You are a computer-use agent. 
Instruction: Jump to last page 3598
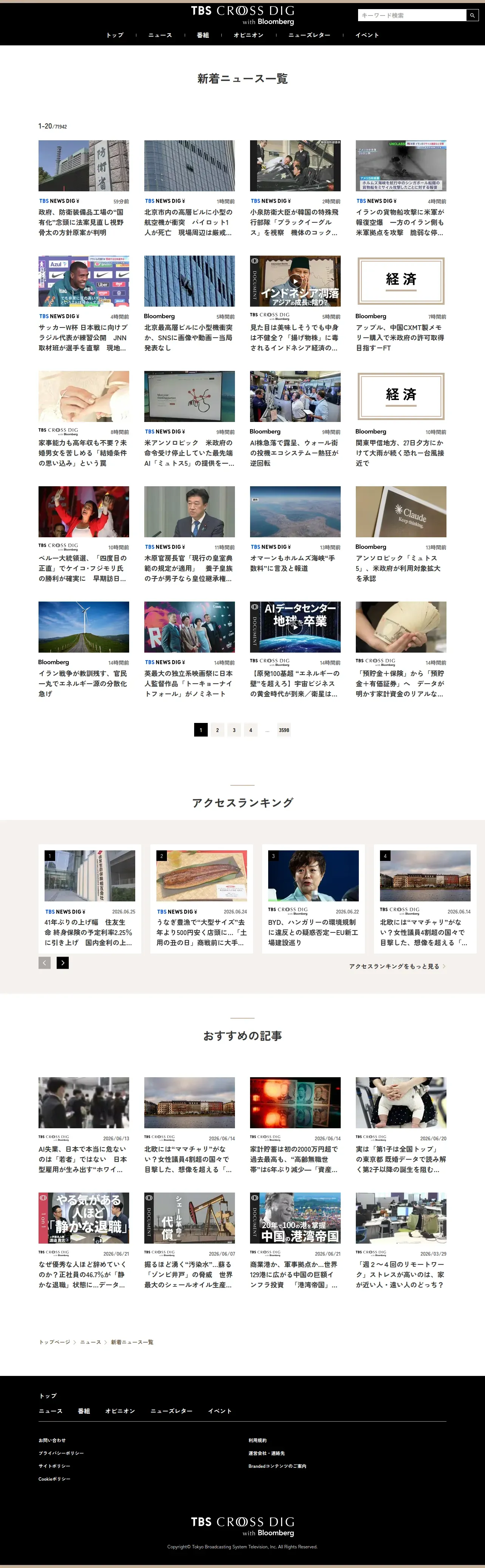coord(284,730)
